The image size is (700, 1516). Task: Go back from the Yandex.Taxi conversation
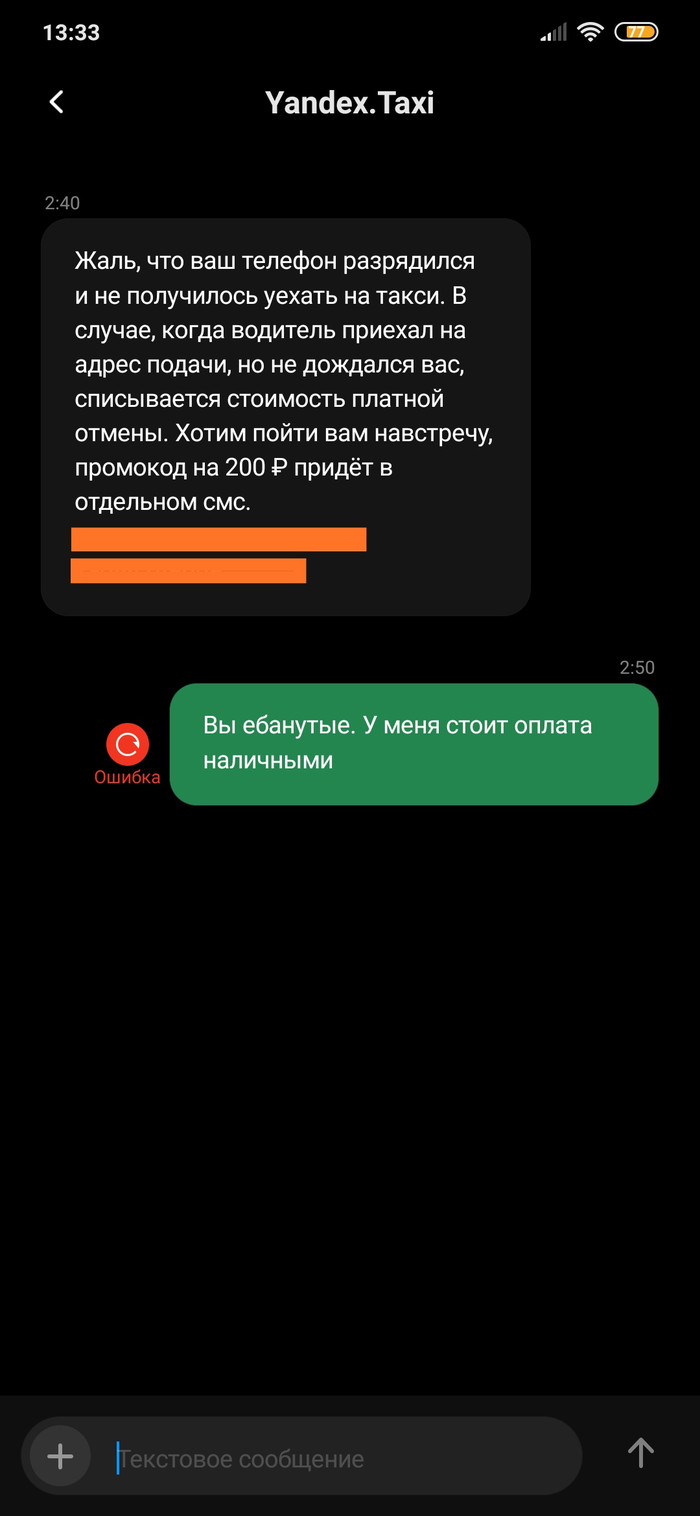coord(57,102)
